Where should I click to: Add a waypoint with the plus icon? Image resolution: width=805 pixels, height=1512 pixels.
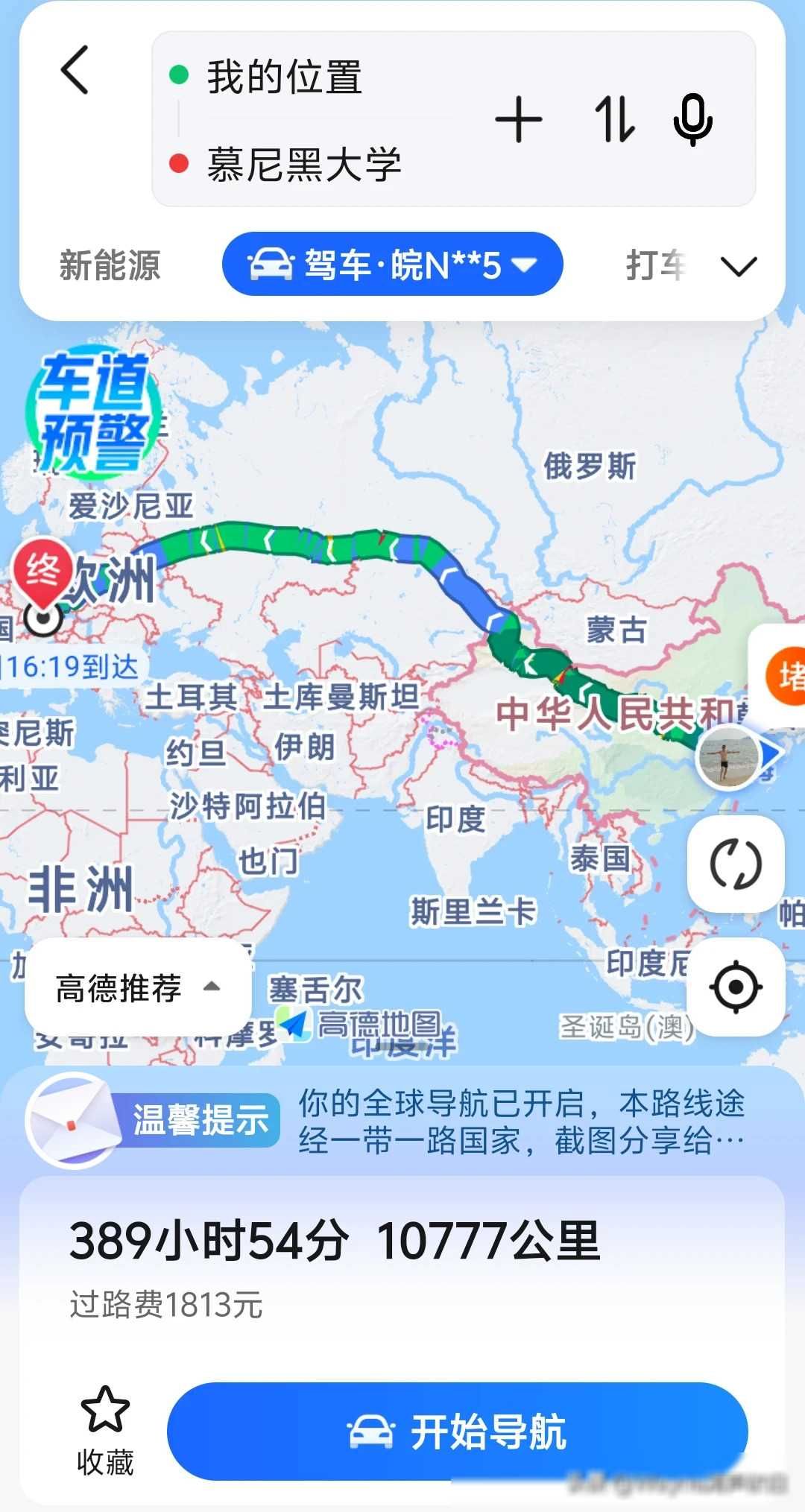(x=518, y=120)
